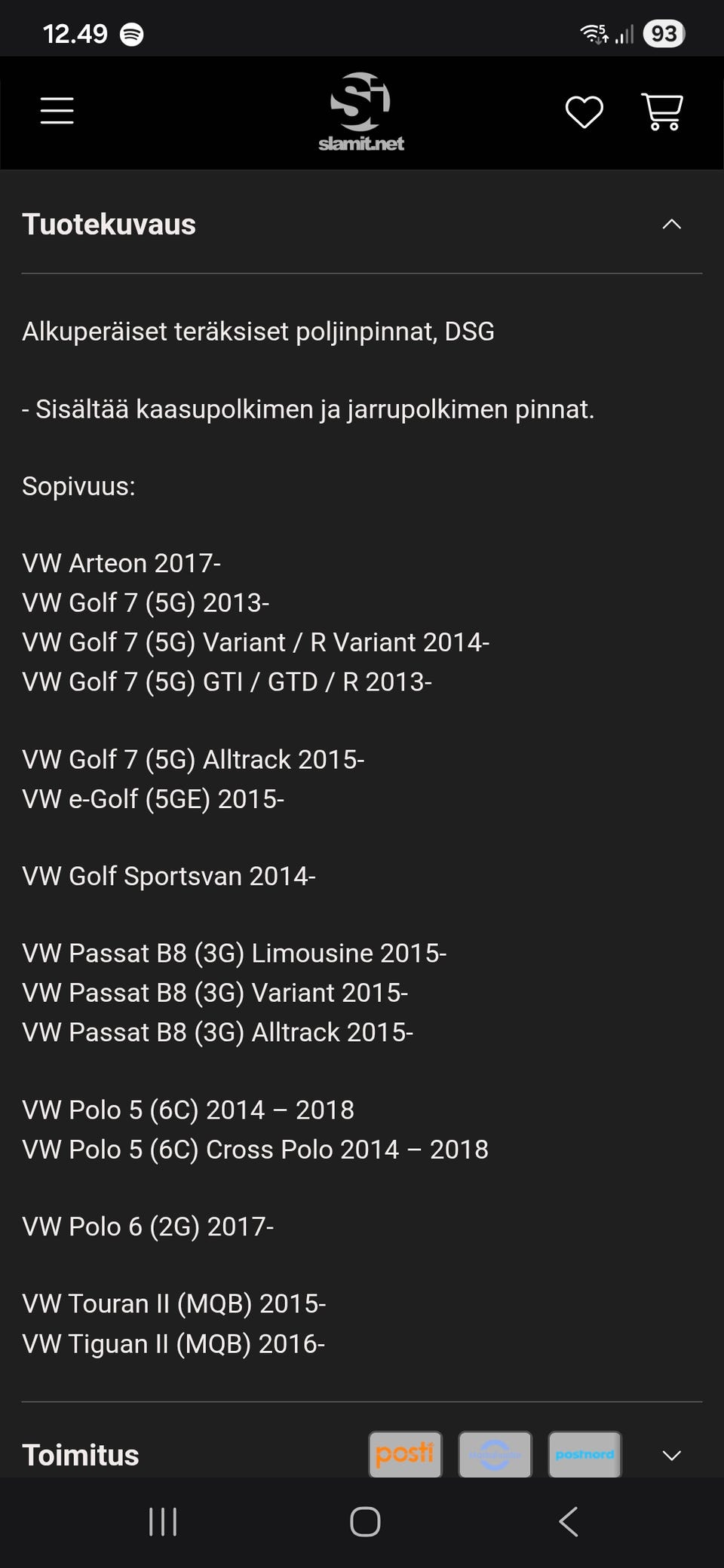Open the wishlist heart
Screen dimensions: 724x1568
584,112
